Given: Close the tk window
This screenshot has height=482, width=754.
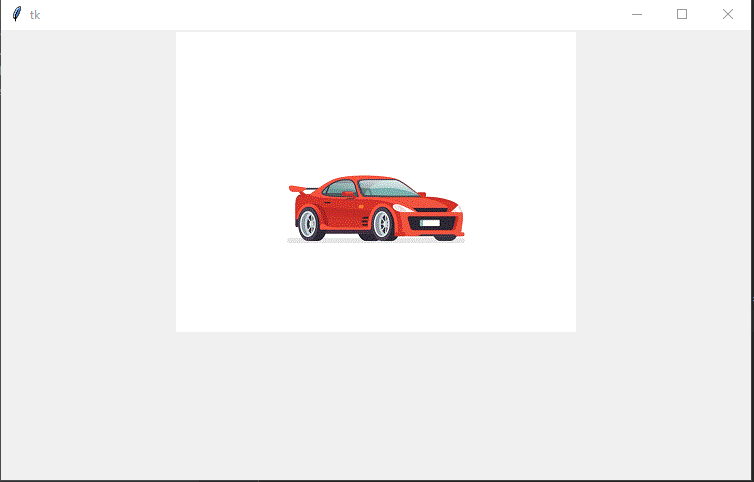Looking at the screenshot, I should click(x=728, y=14).
